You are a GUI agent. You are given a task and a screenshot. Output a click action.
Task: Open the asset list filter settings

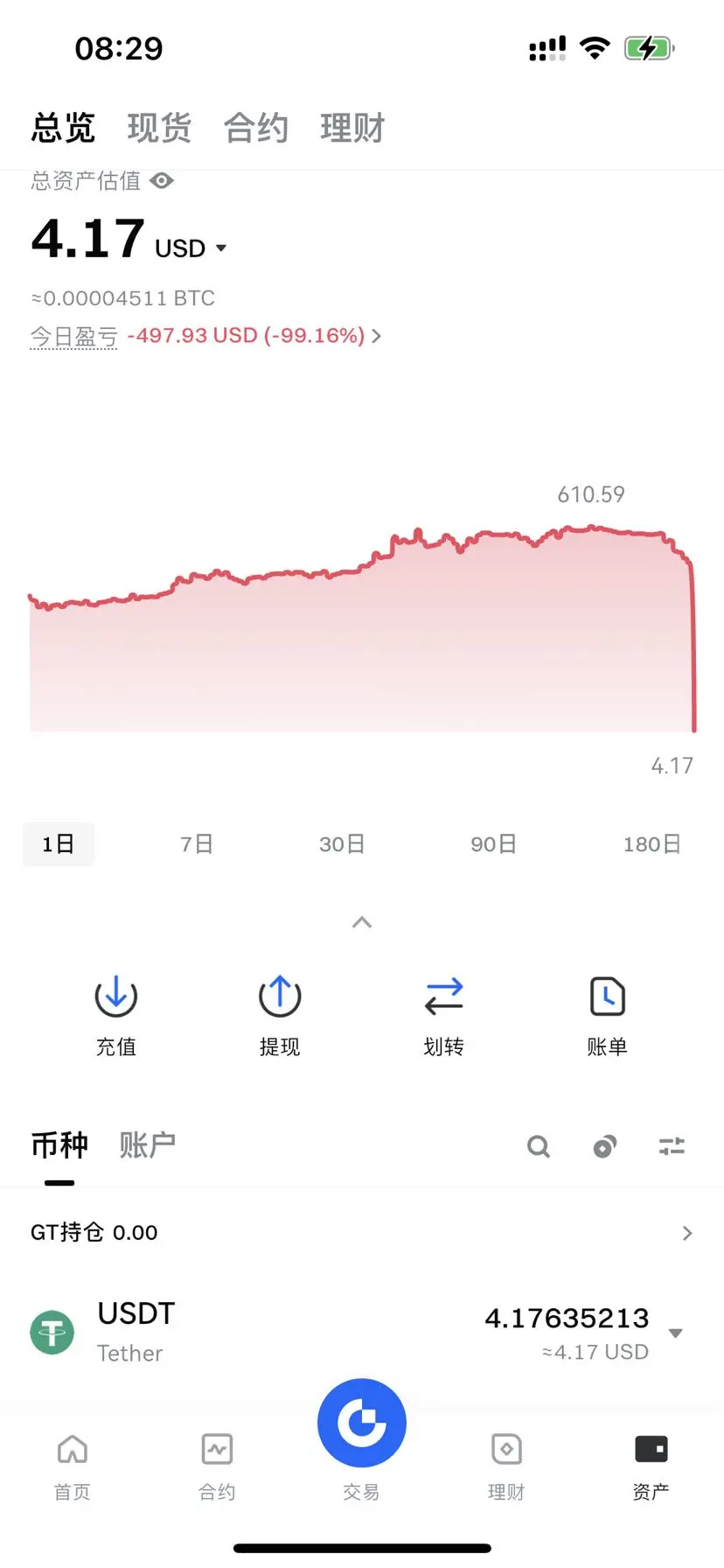(672, 1146)
